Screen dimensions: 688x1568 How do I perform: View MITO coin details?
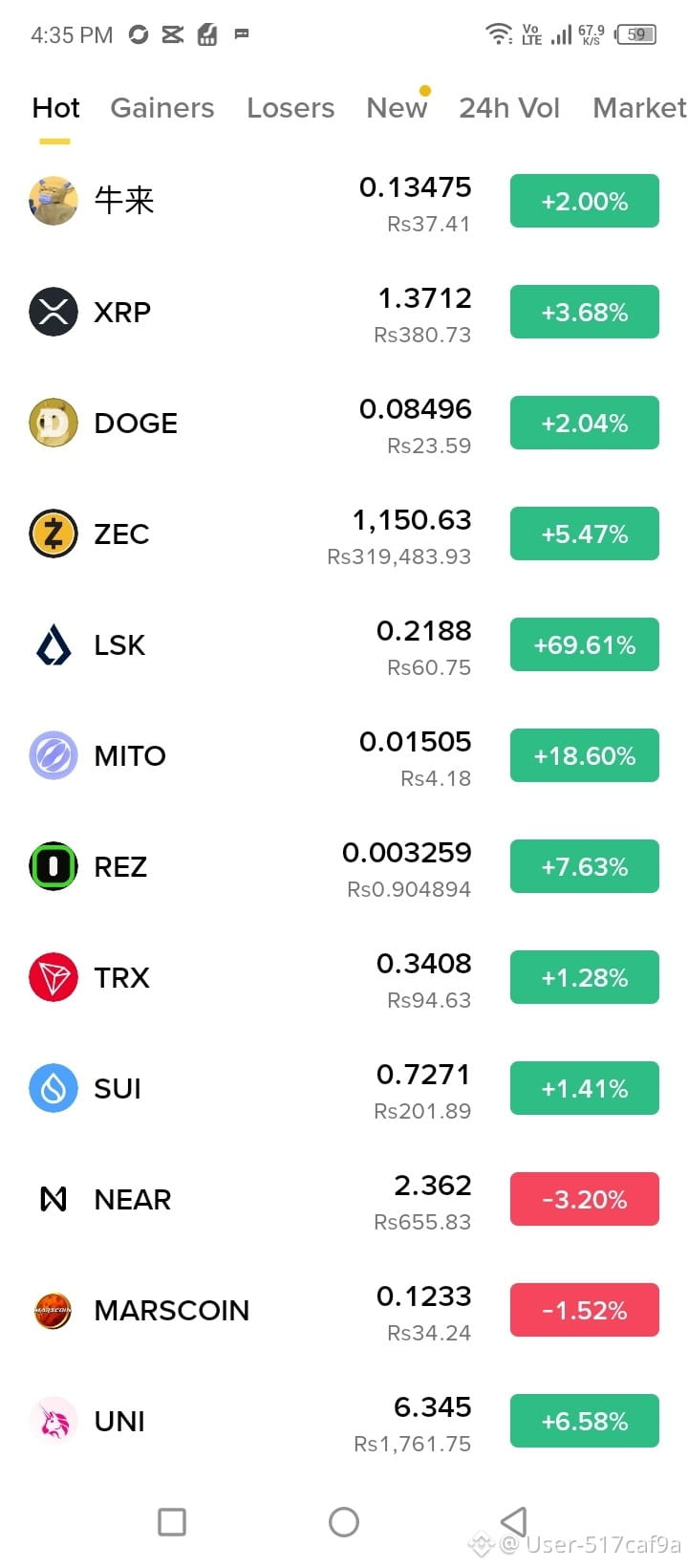point(344,755)
